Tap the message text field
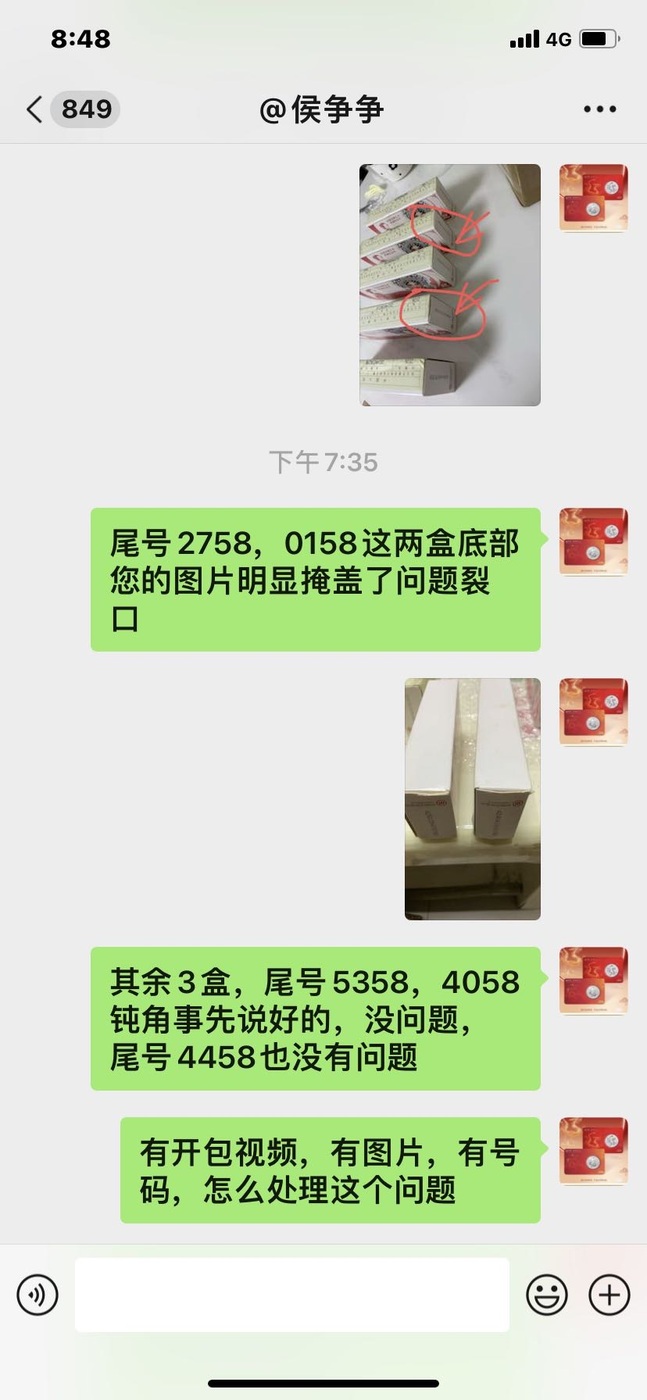Image resolution: width=647 pixels, height=1400 pixels. (x=292, y=1295)
